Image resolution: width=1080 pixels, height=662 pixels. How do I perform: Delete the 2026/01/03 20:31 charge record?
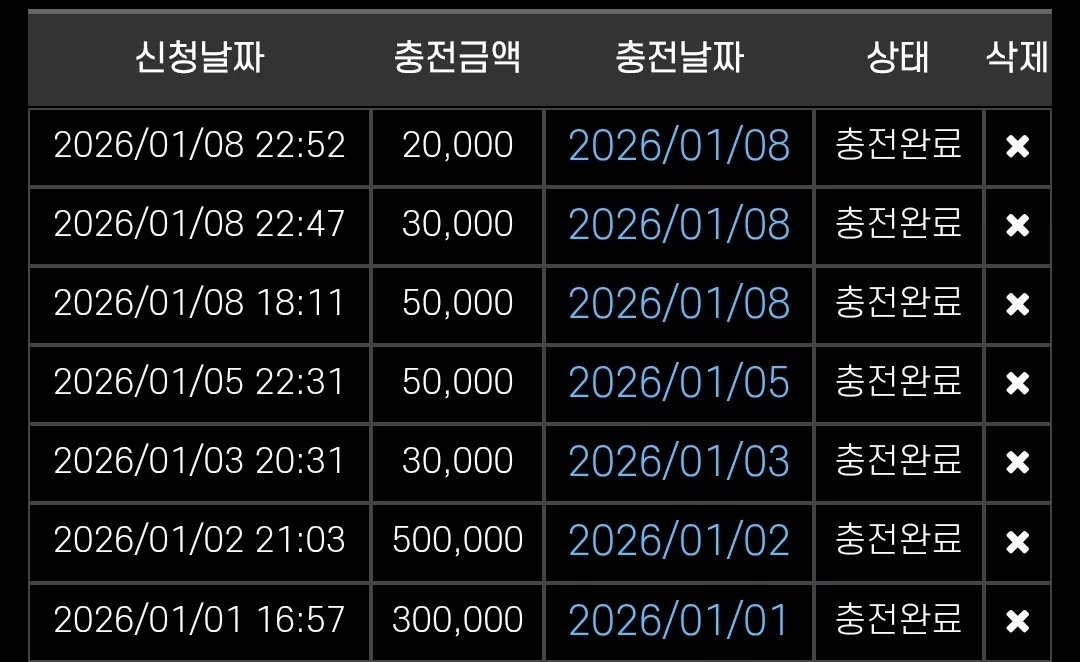1017,462
